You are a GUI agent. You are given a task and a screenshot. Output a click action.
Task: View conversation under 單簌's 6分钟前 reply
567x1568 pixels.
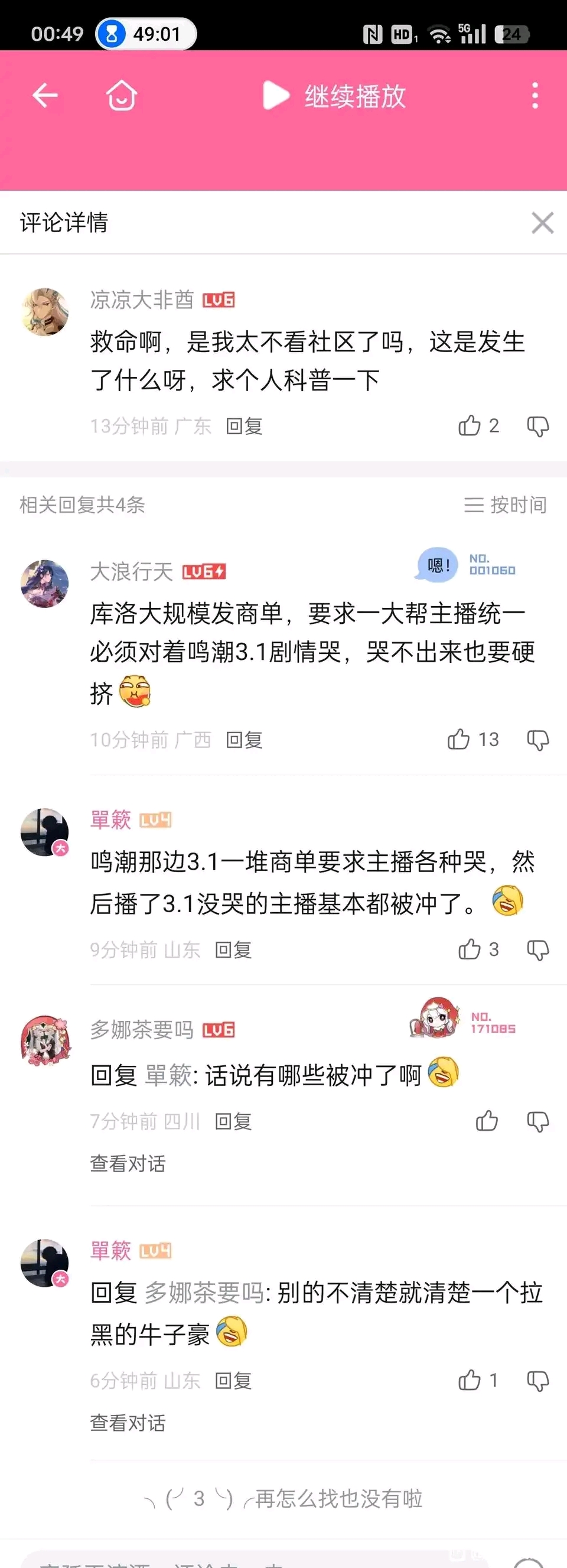click(128, 1423)
